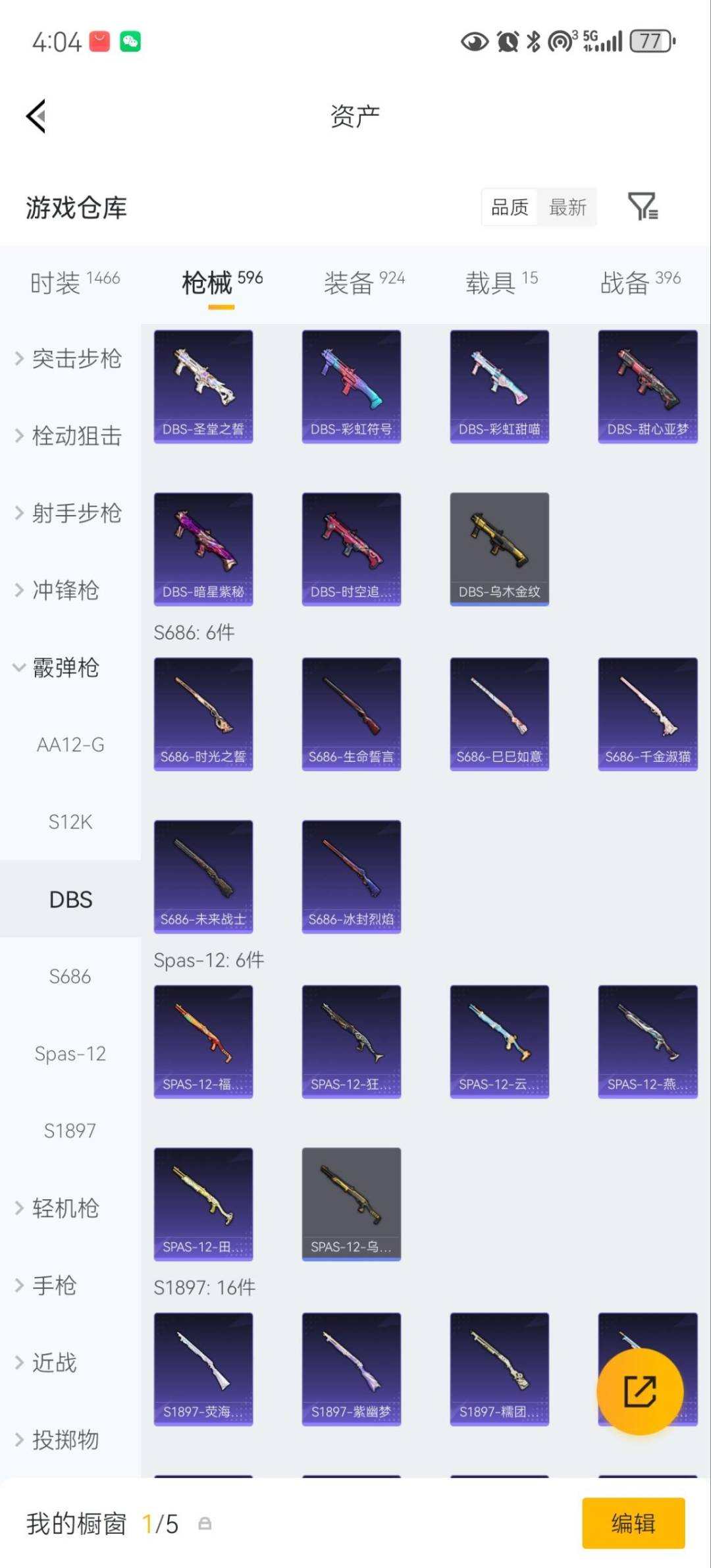Expand the 冲锋枪 category

coord(66,591)
